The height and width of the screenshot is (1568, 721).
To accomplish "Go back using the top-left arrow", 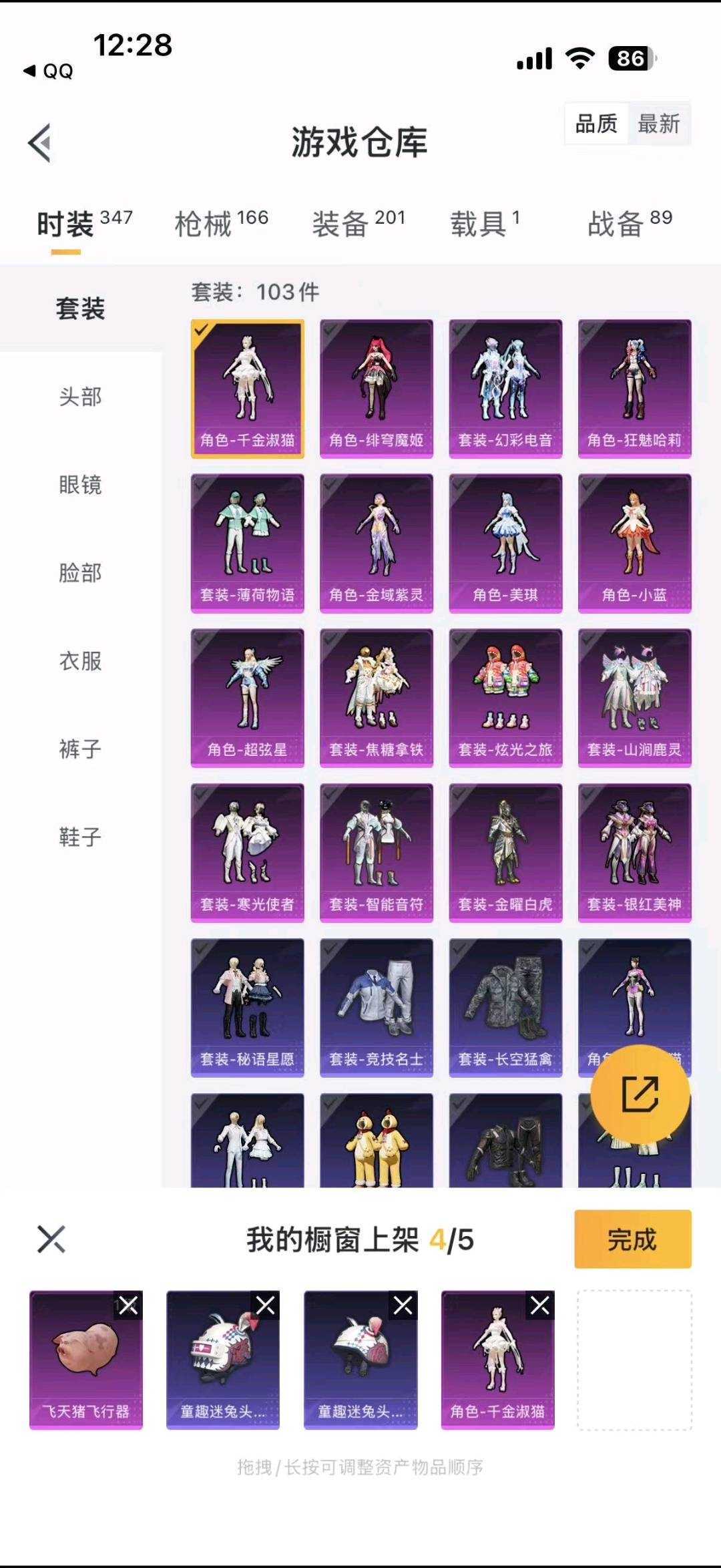I will (x=40, y=142).
